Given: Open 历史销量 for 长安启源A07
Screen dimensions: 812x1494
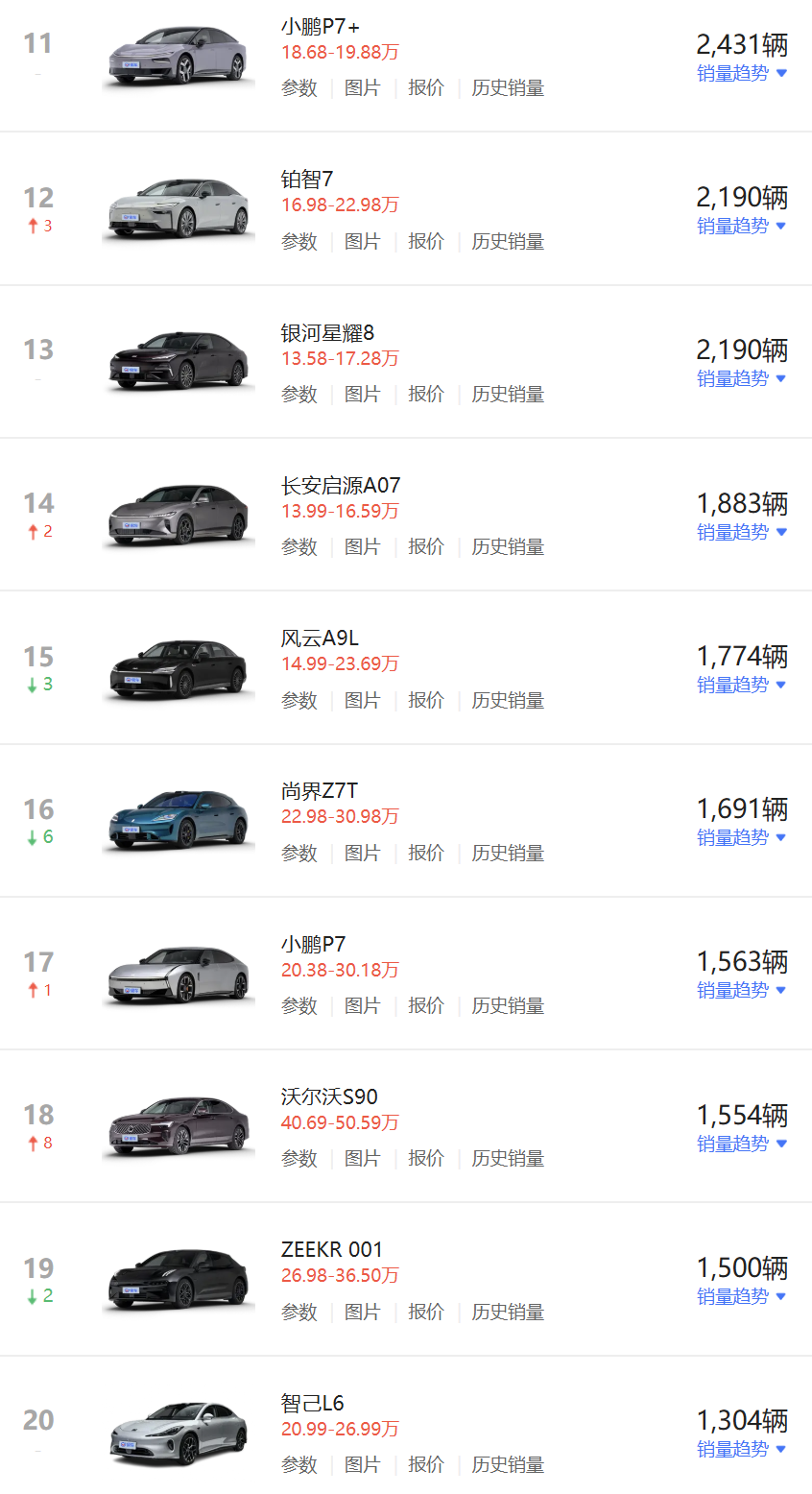Looking at the screenshot, I should tap(508, 546).
